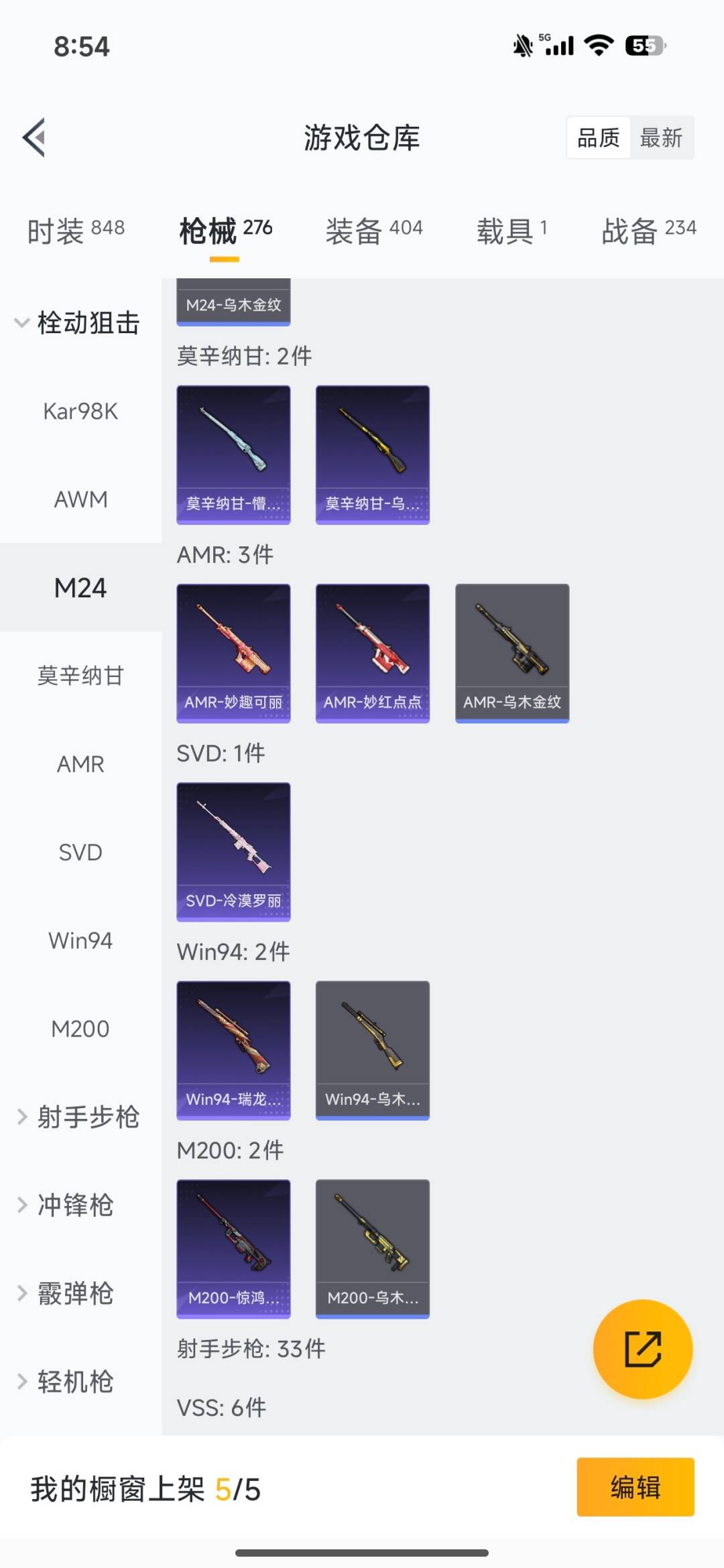The width and height of the screenshot is (724, 1568).
Task: Select the blue indicator bar under M24-乌木金纹
Action: click(x=233, y=325)
